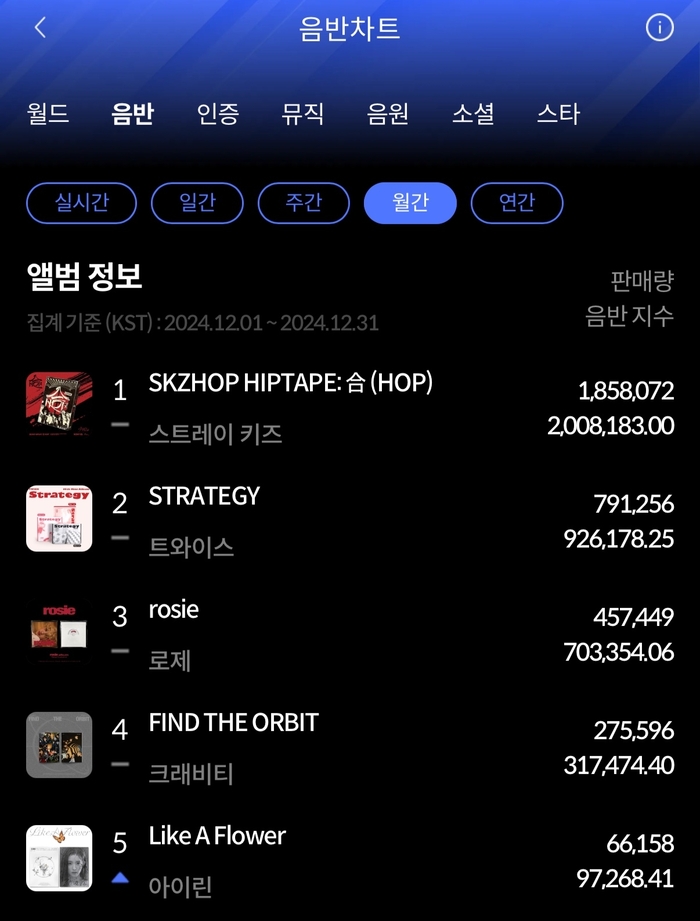Select the 인증 tab
Screen dimensions: 700x921
tap(218, 113)
